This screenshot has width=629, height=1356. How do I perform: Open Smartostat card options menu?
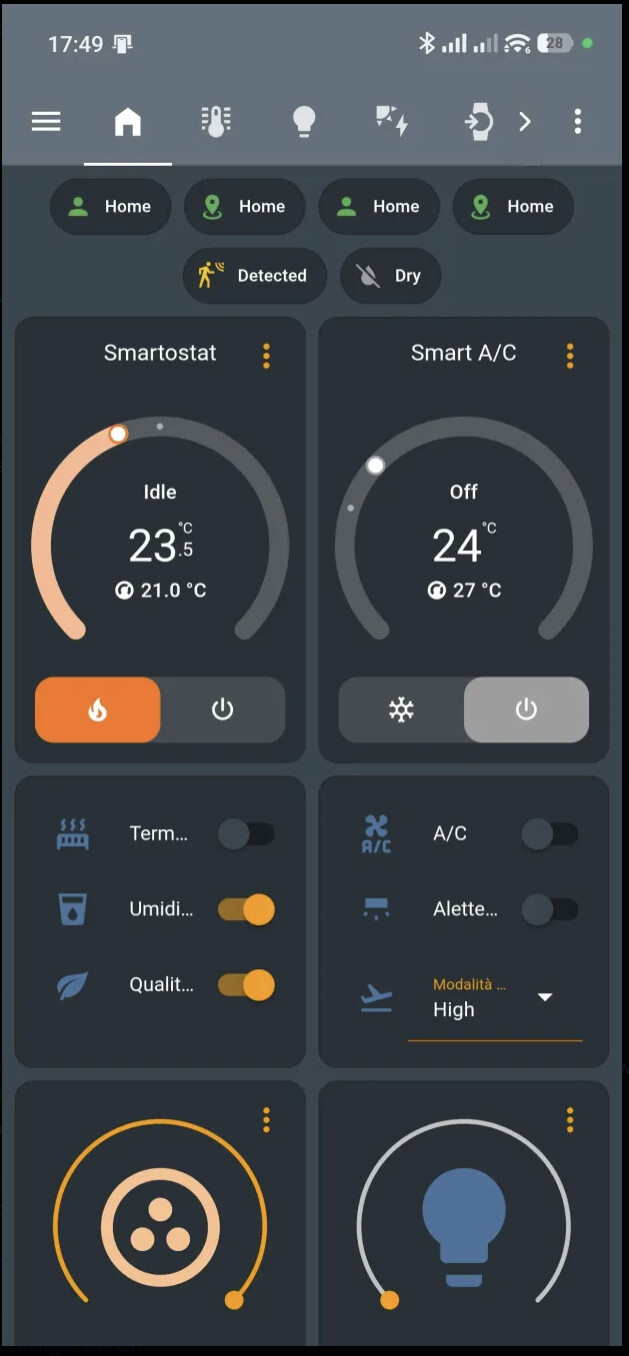(x=266, y=355)
